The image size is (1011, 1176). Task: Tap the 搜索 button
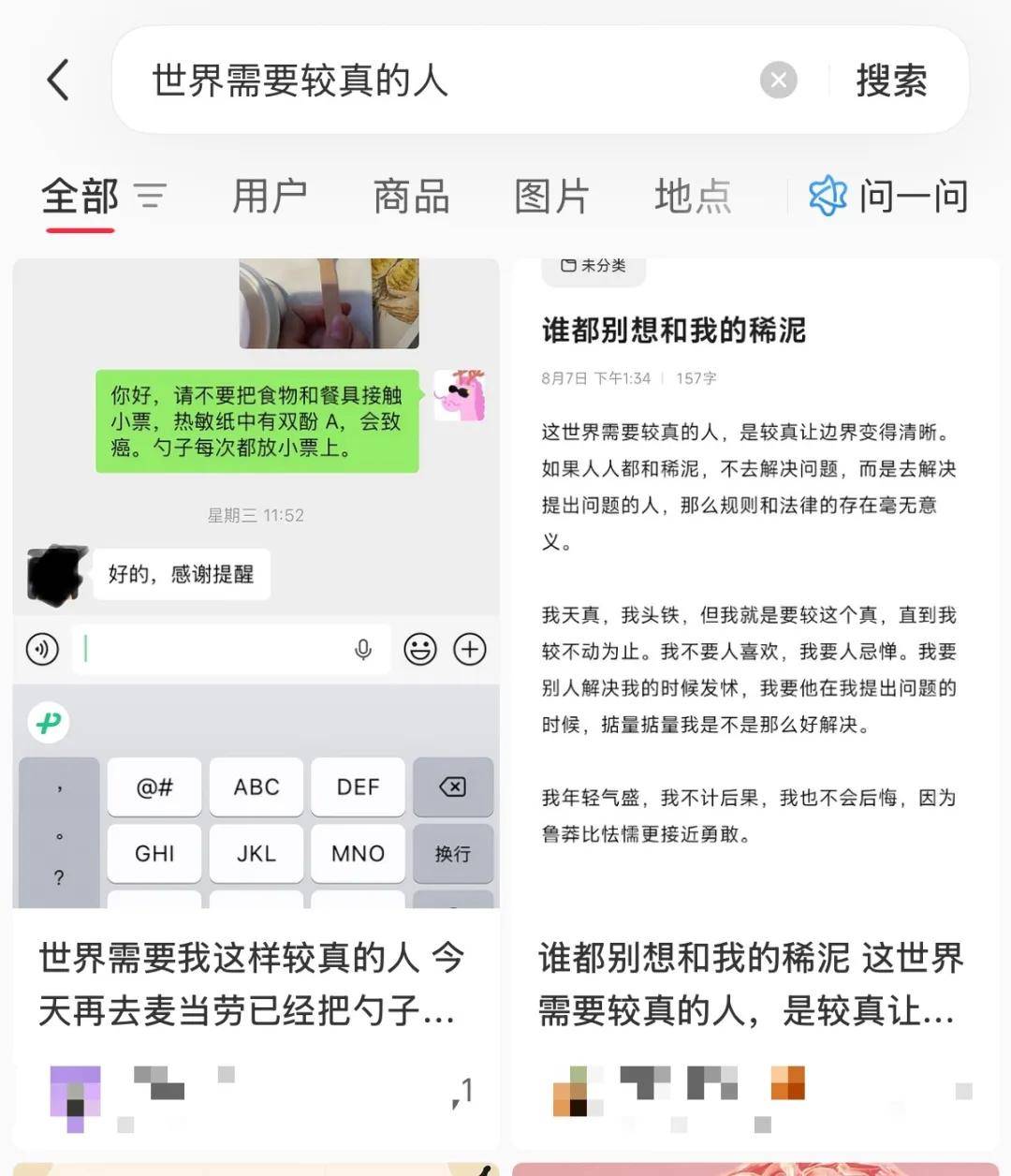tap(891, 81)
